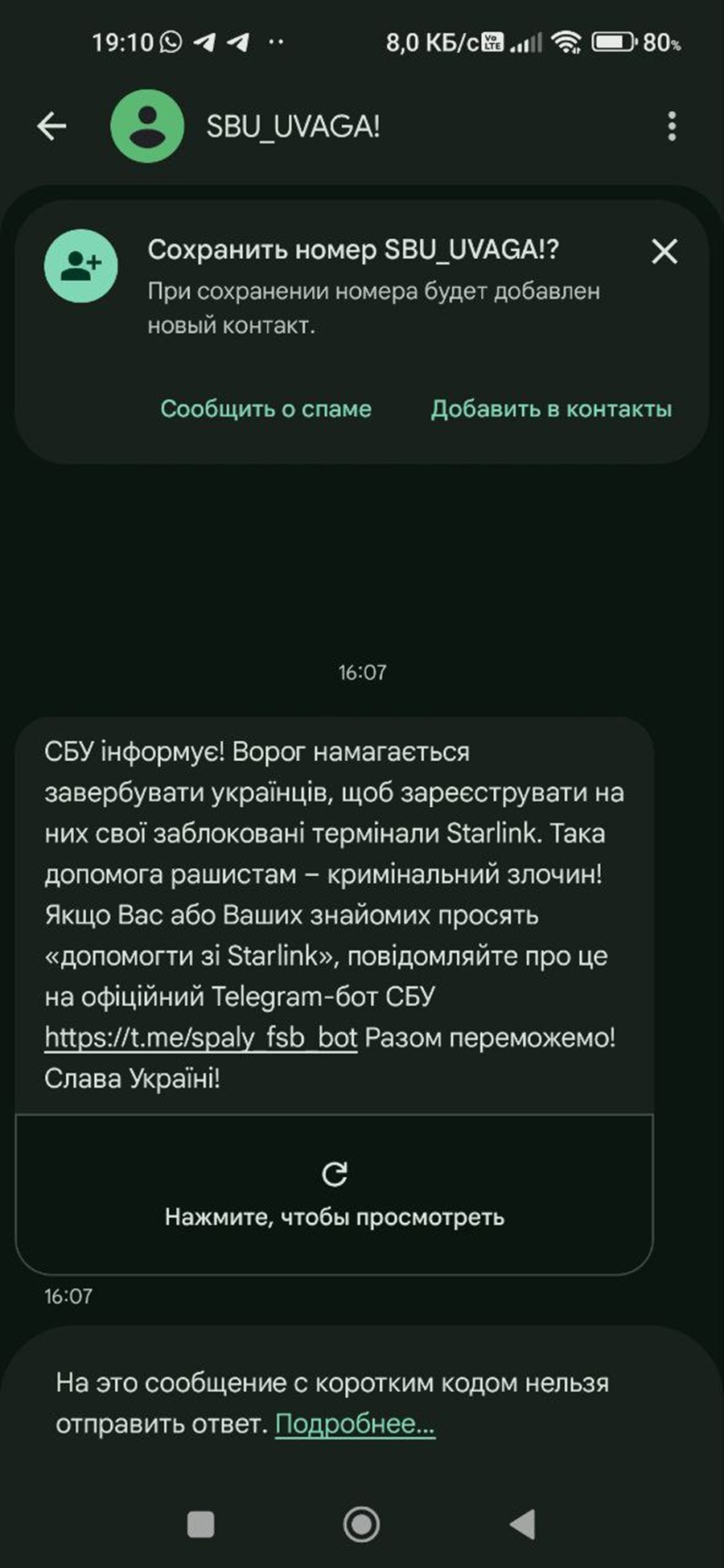This screenshot has height=1568, width=724.
Task: Open the 'Подробнее...' link
Action: (355, 1424)
